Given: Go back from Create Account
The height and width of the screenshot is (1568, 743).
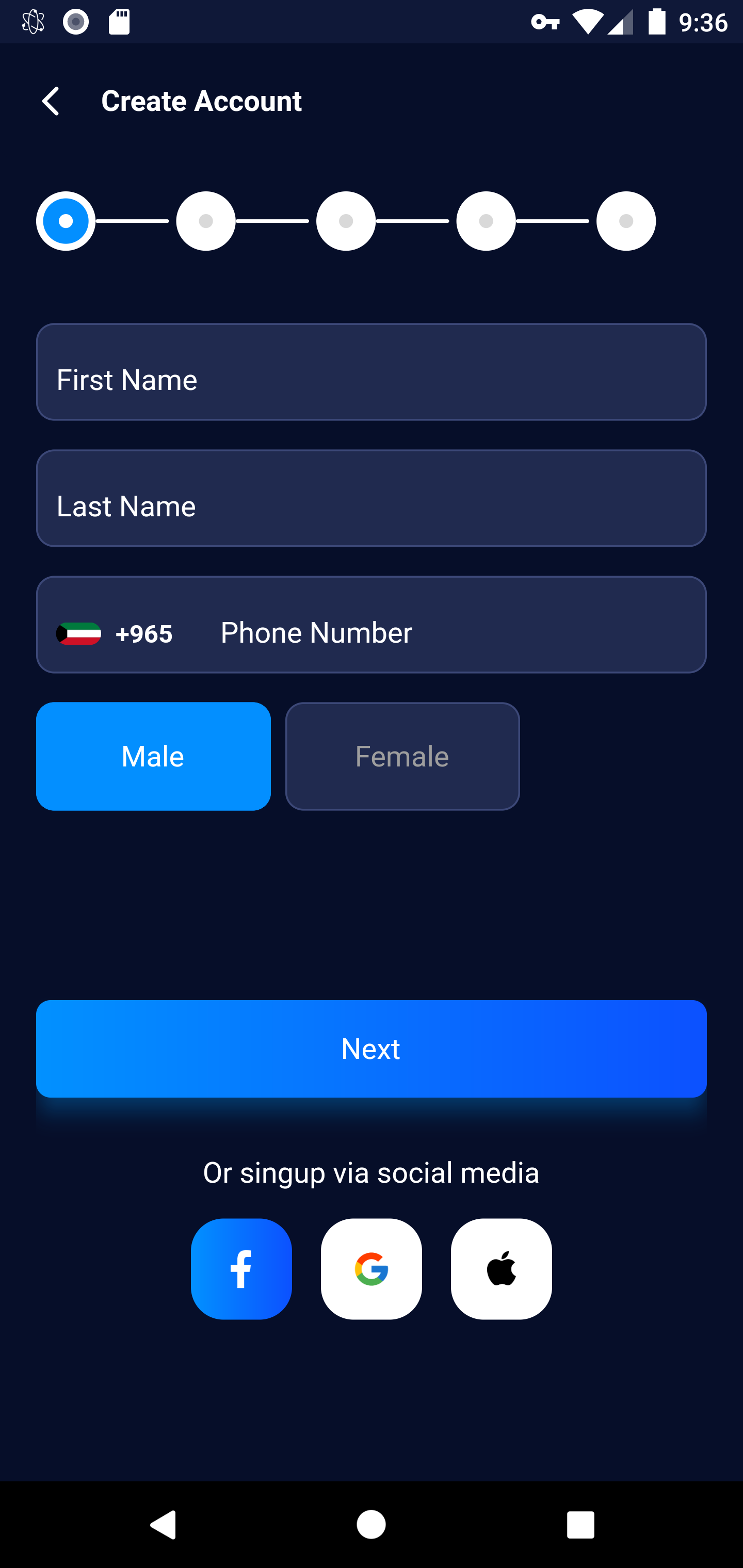Looking at the screenshot, I should point(51,101).
